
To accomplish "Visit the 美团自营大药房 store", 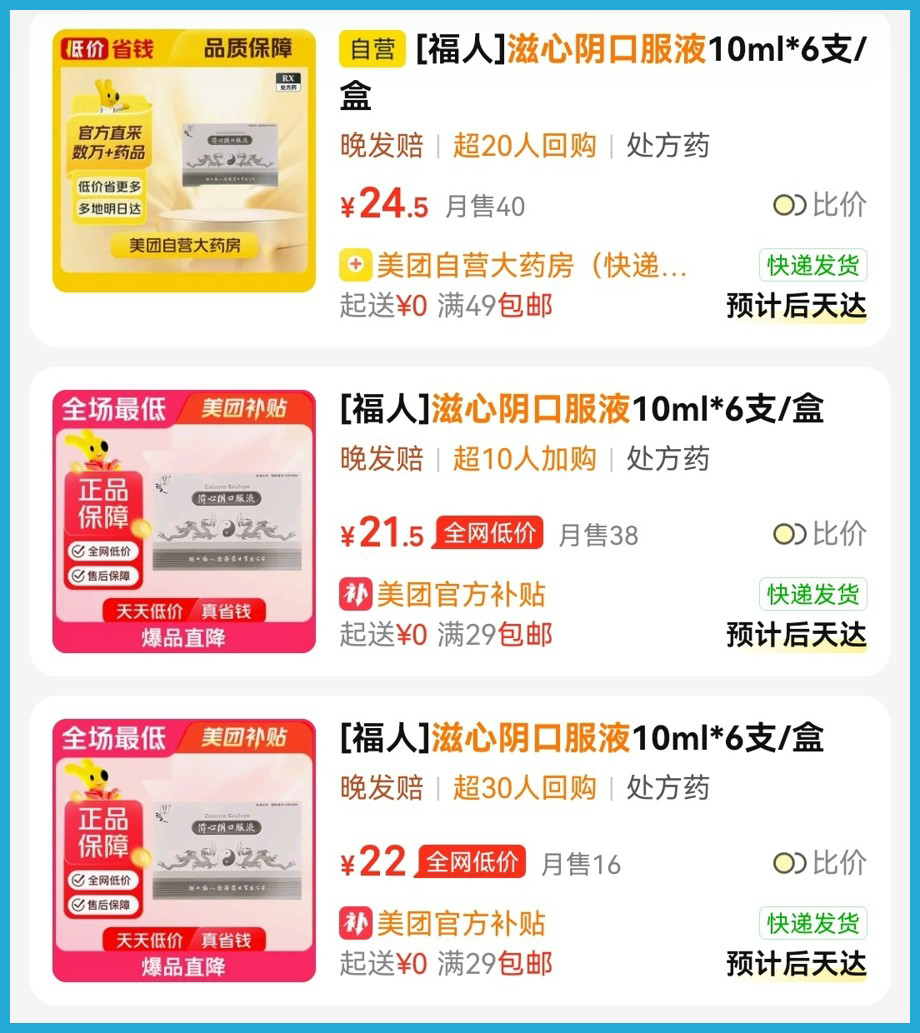I will [515, 265].
